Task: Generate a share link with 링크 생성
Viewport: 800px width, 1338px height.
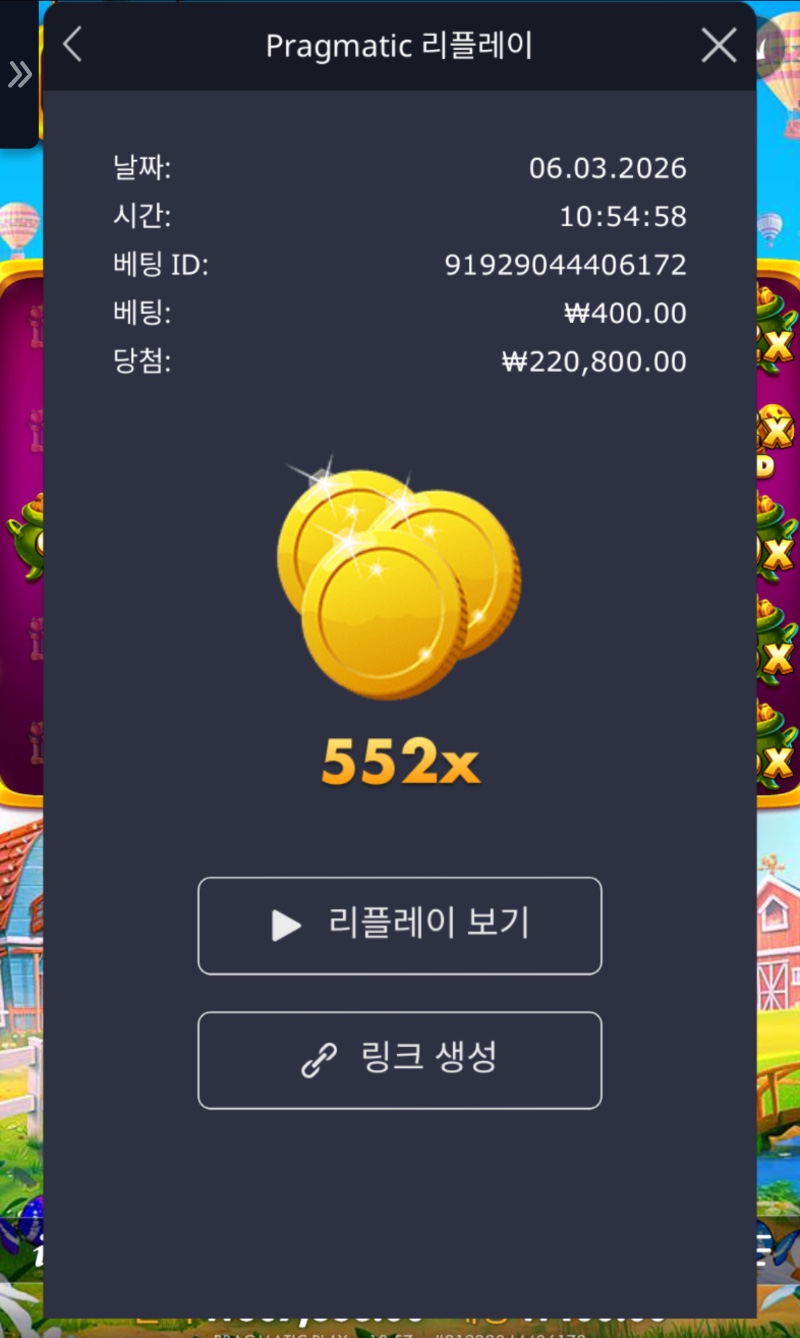Action: point(400,1060)
